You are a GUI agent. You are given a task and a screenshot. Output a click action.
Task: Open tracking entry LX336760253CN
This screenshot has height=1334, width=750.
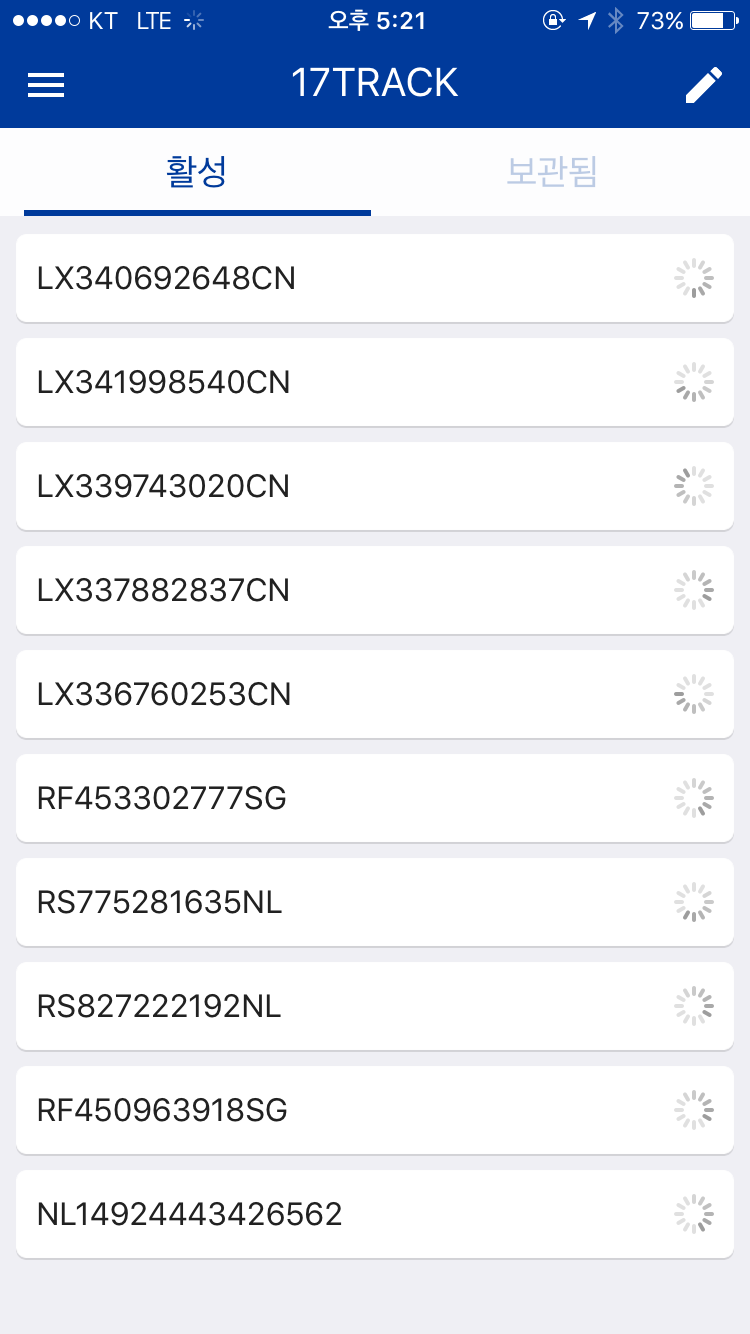point(374,694)
